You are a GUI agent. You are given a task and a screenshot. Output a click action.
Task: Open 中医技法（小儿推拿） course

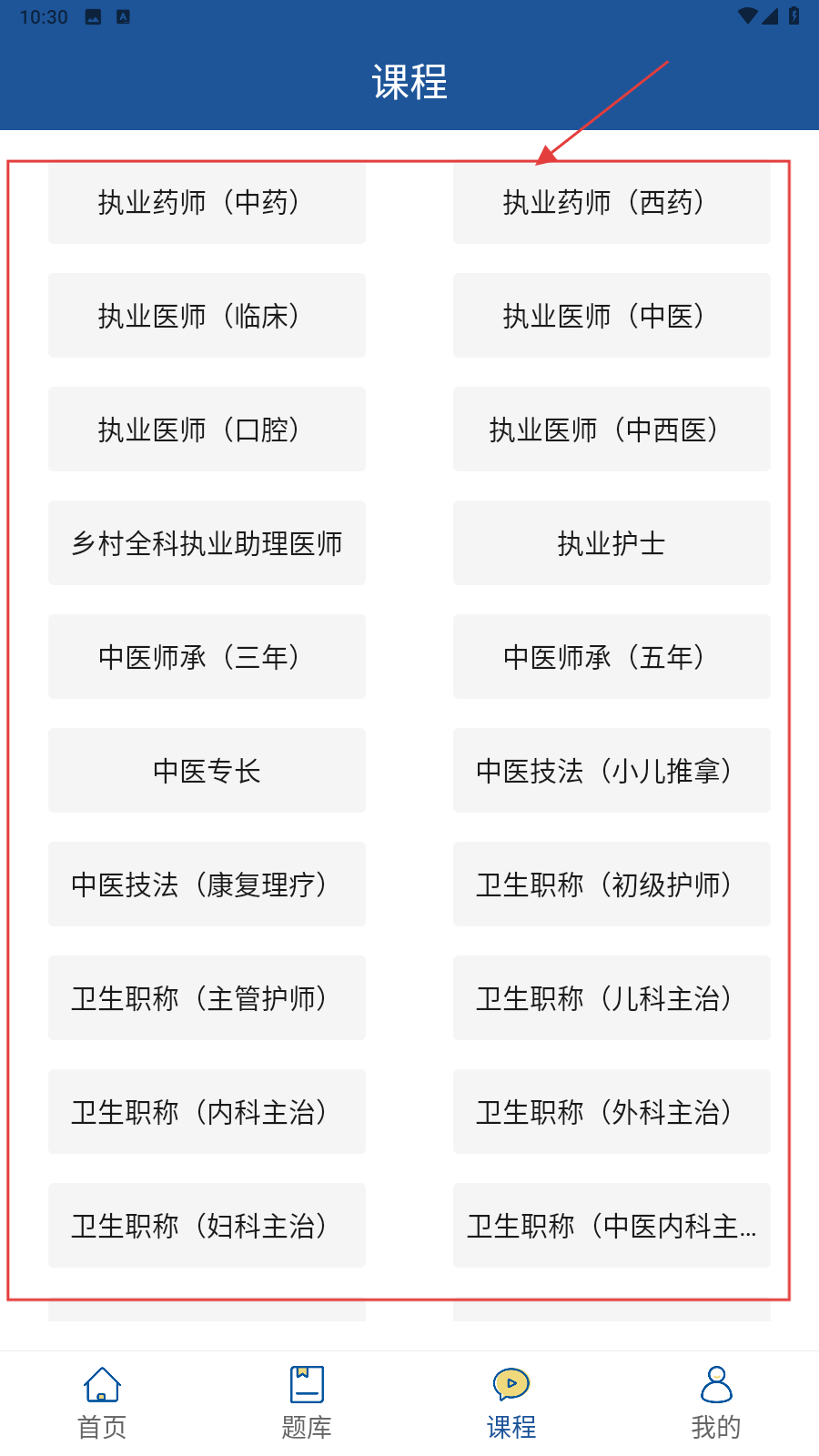click(612, 771)
